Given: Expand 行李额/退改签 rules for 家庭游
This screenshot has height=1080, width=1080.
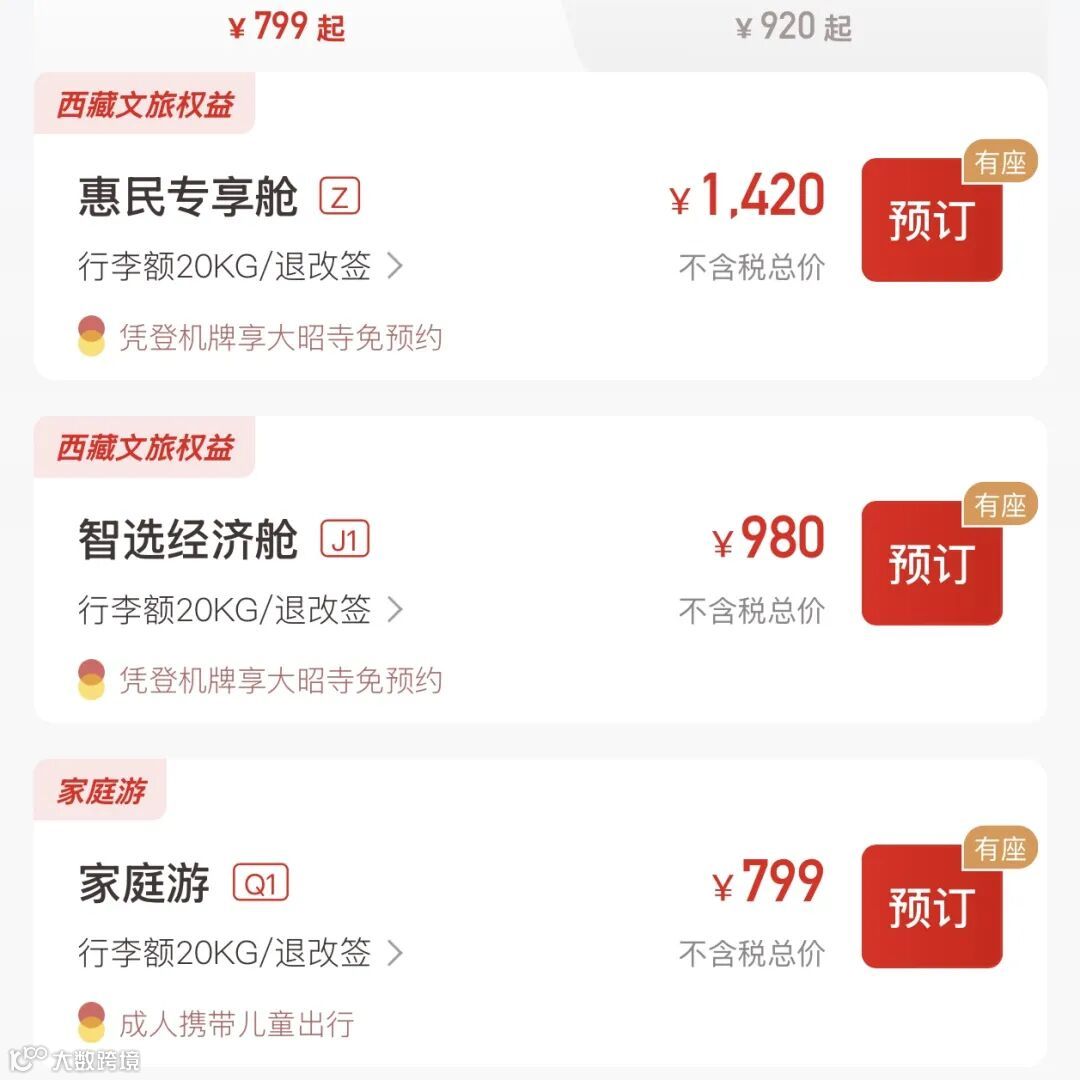Looking at the screenshot, I should pos(240,952).
